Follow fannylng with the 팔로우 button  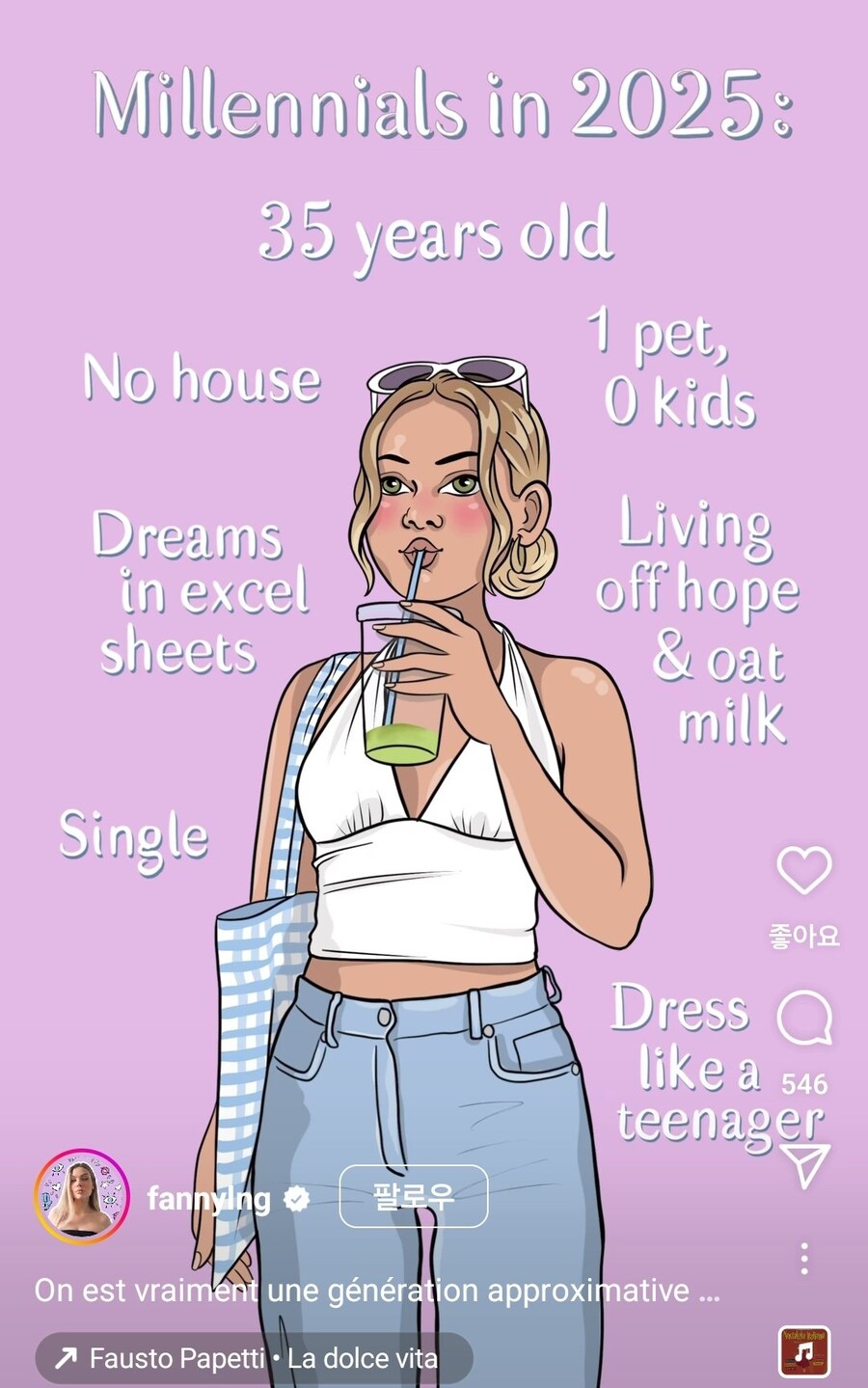coord(414,1197)
